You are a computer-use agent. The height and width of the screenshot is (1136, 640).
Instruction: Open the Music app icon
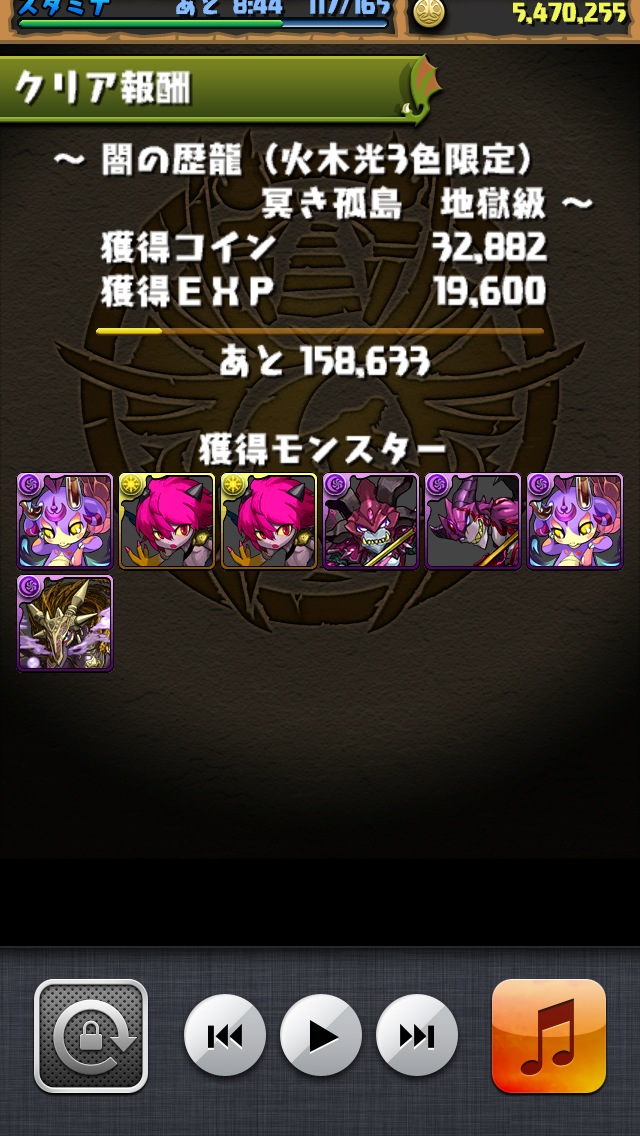pyautogui.click(x=549, y=1035)
